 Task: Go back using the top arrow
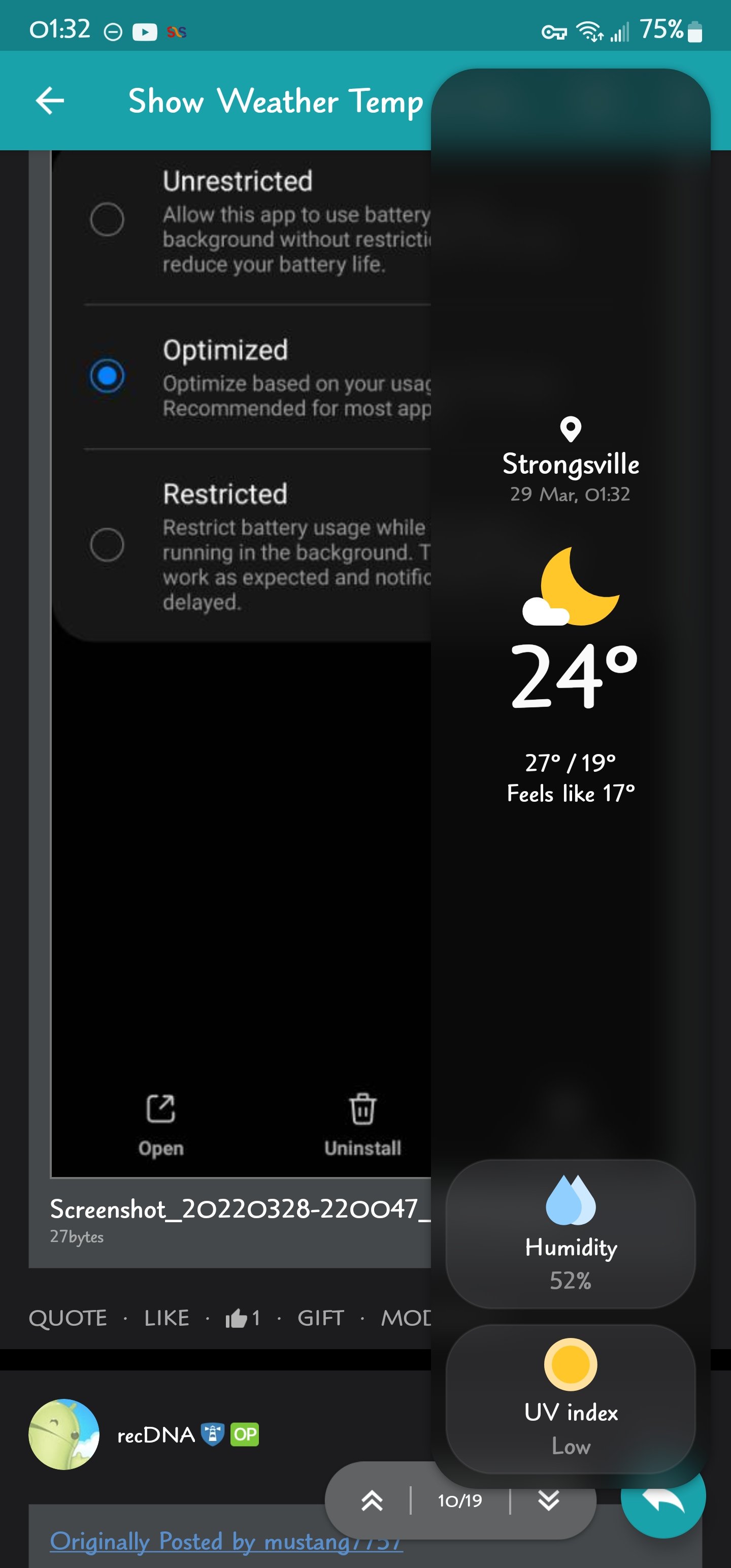tap(50, 101)
